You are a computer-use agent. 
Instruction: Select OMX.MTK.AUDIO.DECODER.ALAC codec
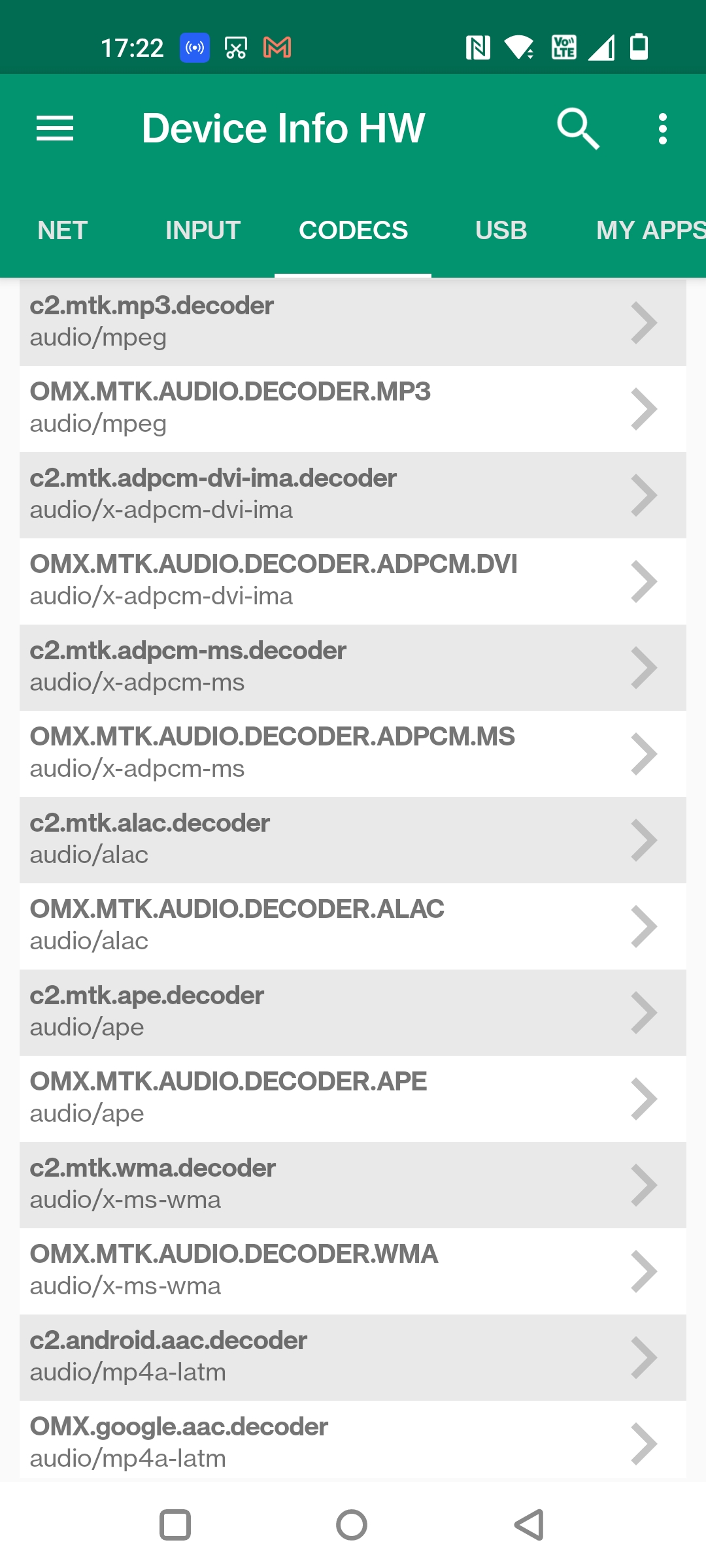tap(353, 926)
